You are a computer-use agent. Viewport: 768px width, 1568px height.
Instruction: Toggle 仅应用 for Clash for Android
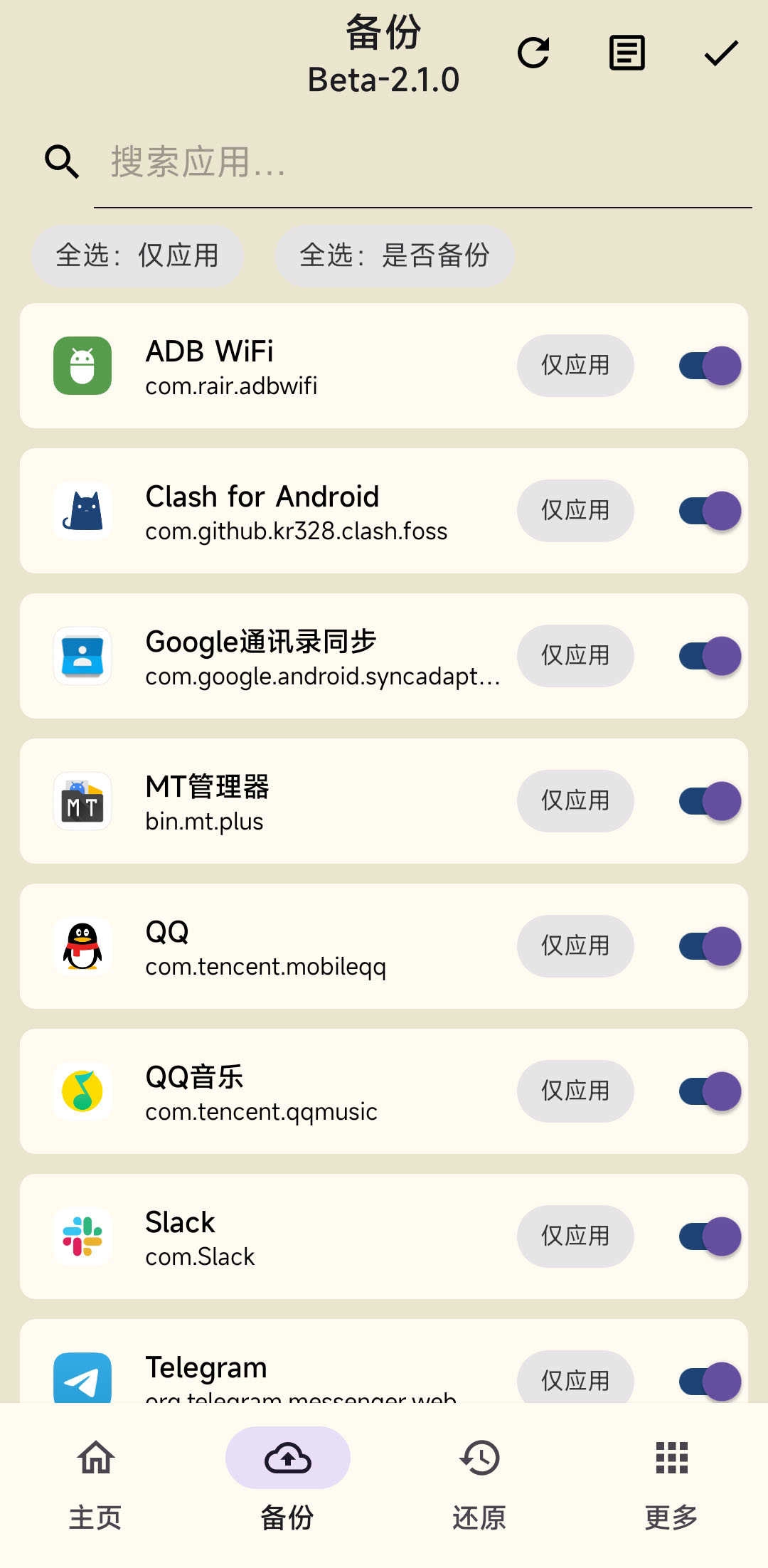click(575, 511)
